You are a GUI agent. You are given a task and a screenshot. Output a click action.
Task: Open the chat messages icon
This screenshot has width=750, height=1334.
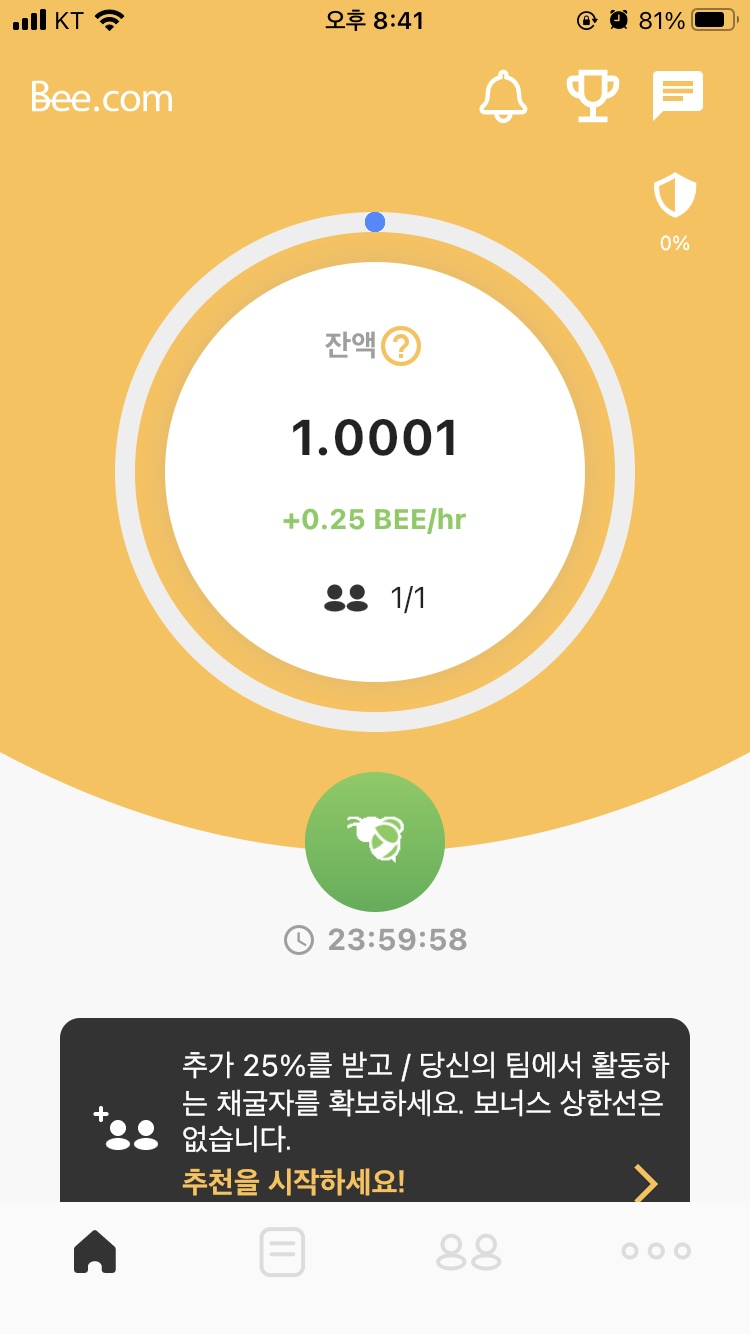(678, 97)
